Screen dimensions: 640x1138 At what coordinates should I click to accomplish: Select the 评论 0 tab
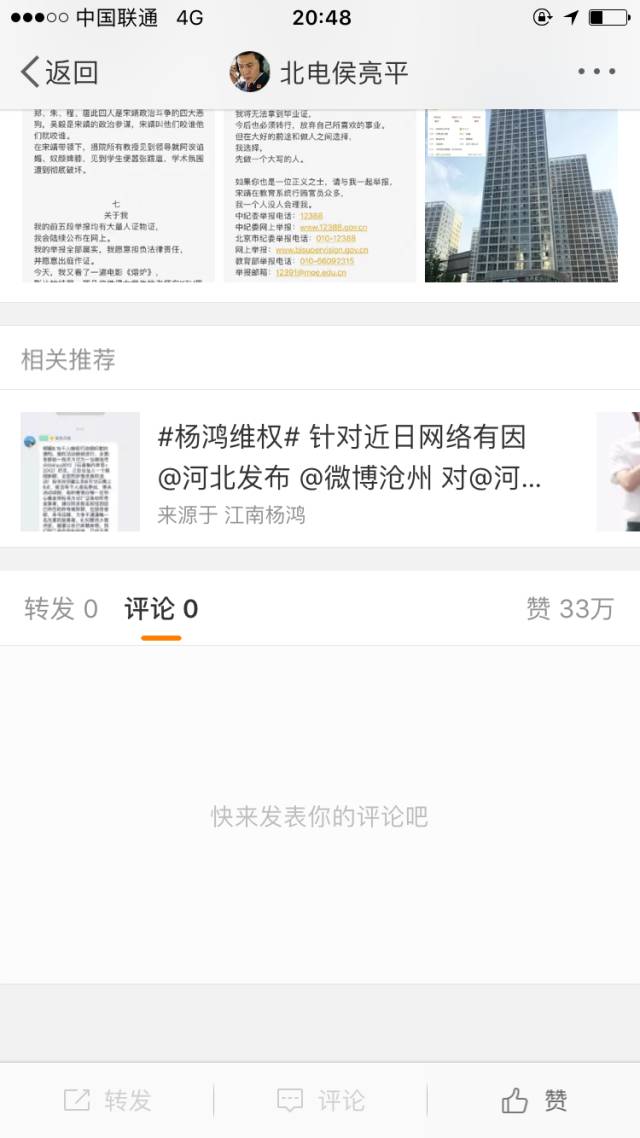[x=161, y=609]
